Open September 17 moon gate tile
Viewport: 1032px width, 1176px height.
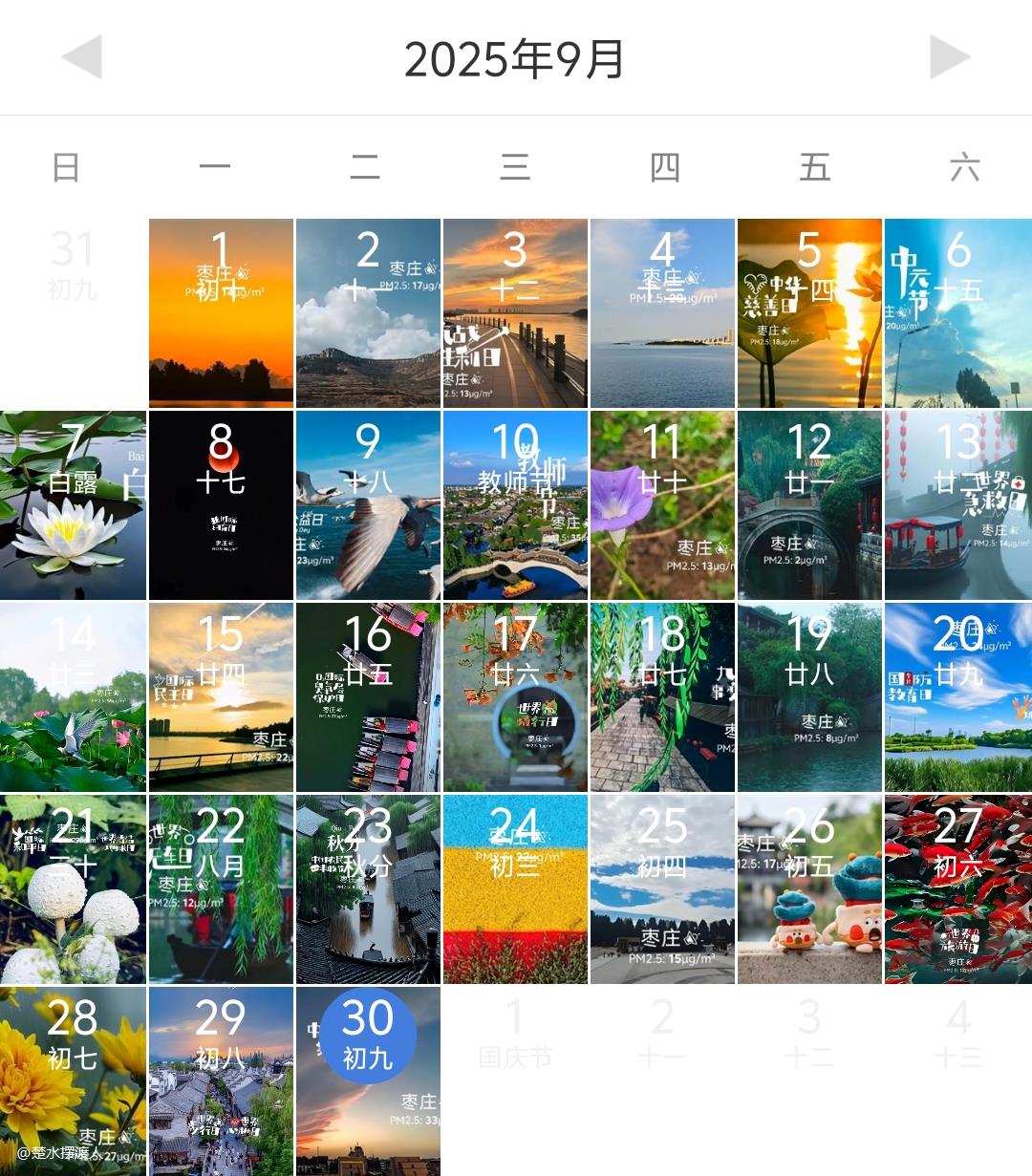click(515, 697)
